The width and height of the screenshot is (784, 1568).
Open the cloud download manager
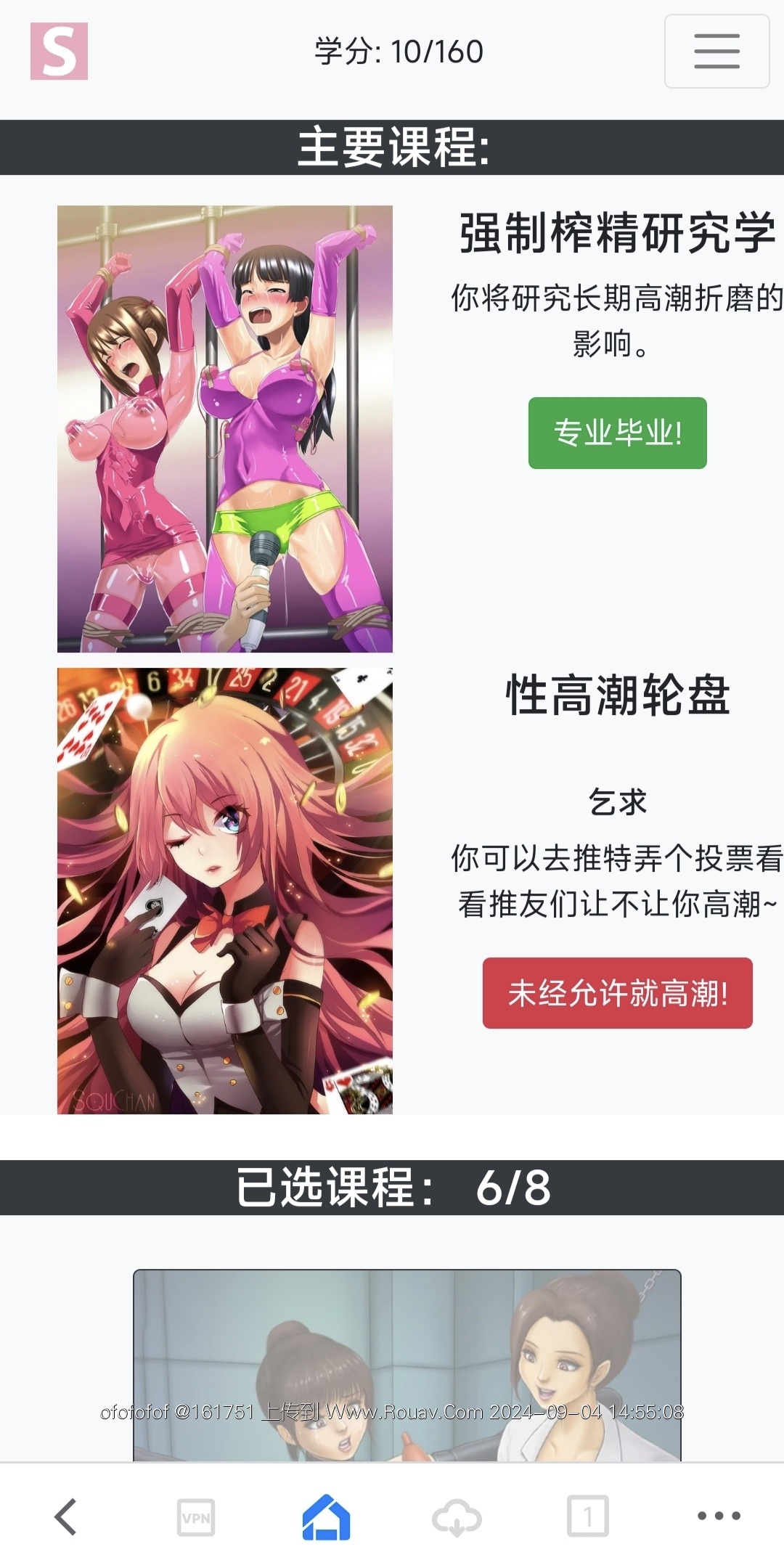457,1516
